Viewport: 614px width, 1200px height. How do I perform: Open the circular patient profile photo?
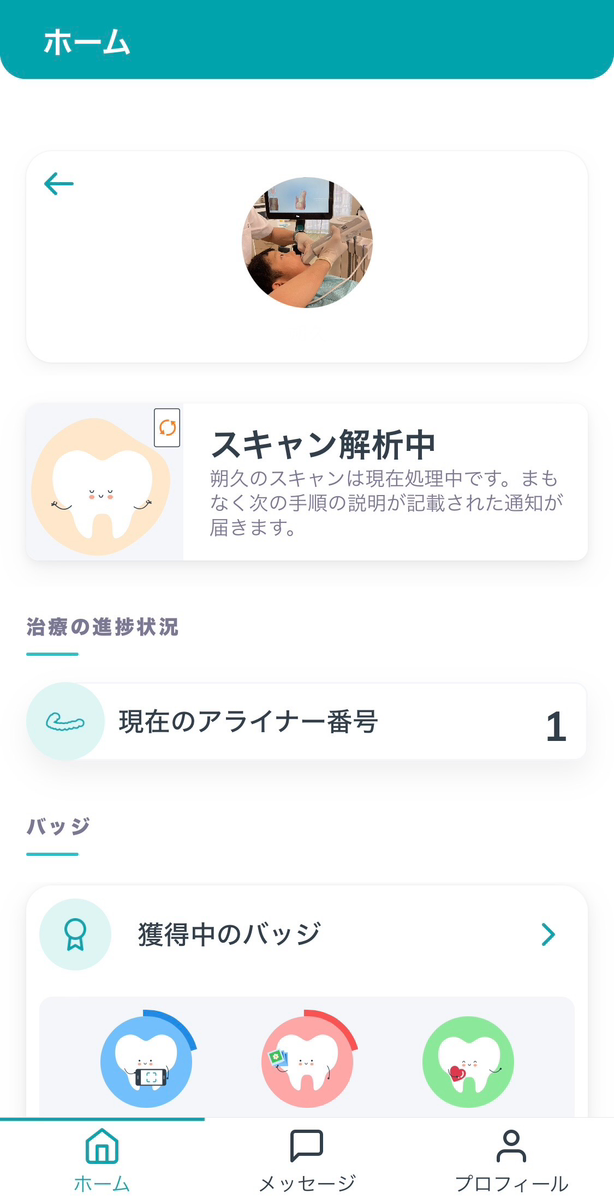click(307, 243)
